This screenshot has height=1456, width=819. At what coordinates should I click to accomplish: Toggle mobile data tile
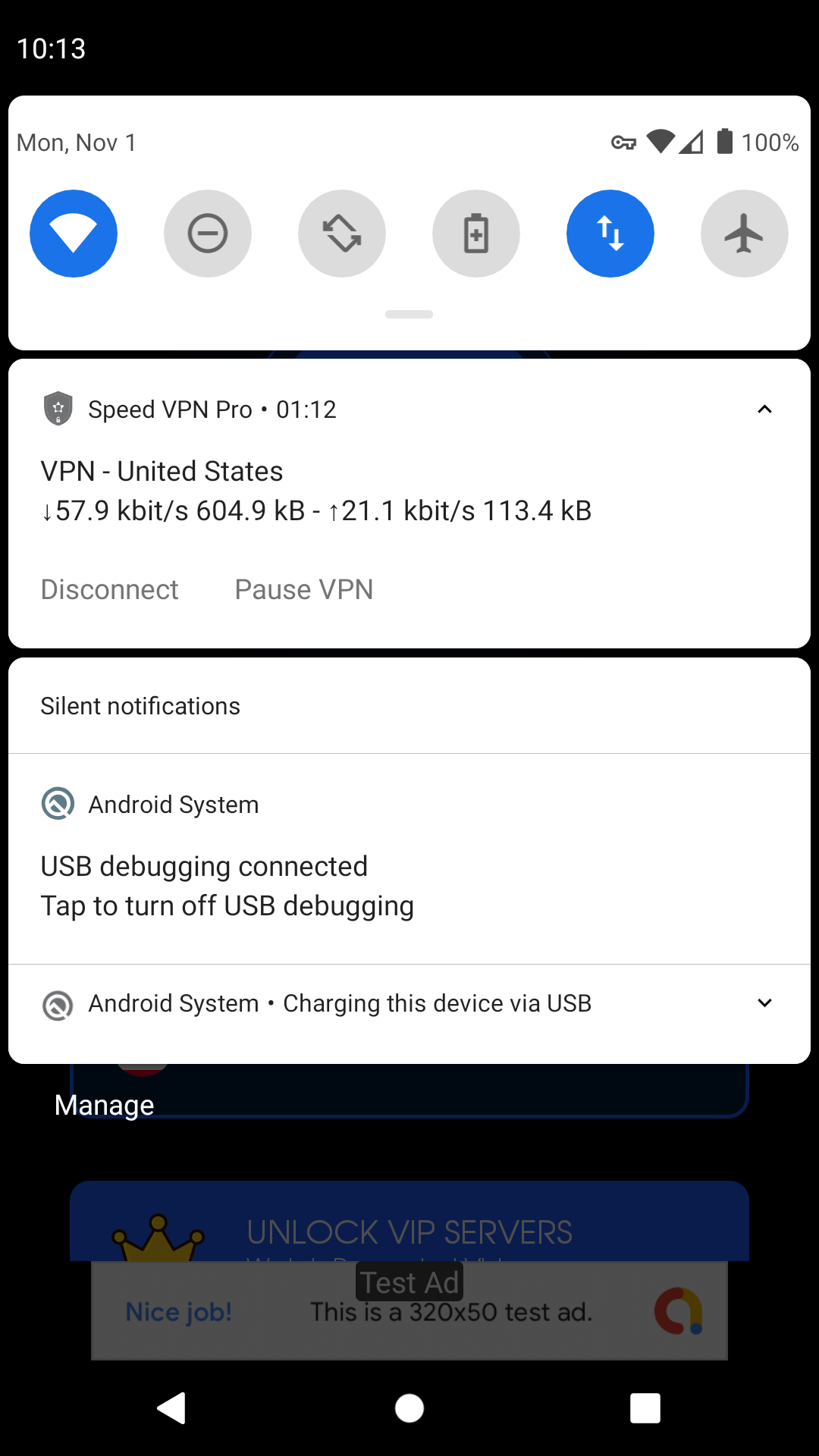point(610,234)
